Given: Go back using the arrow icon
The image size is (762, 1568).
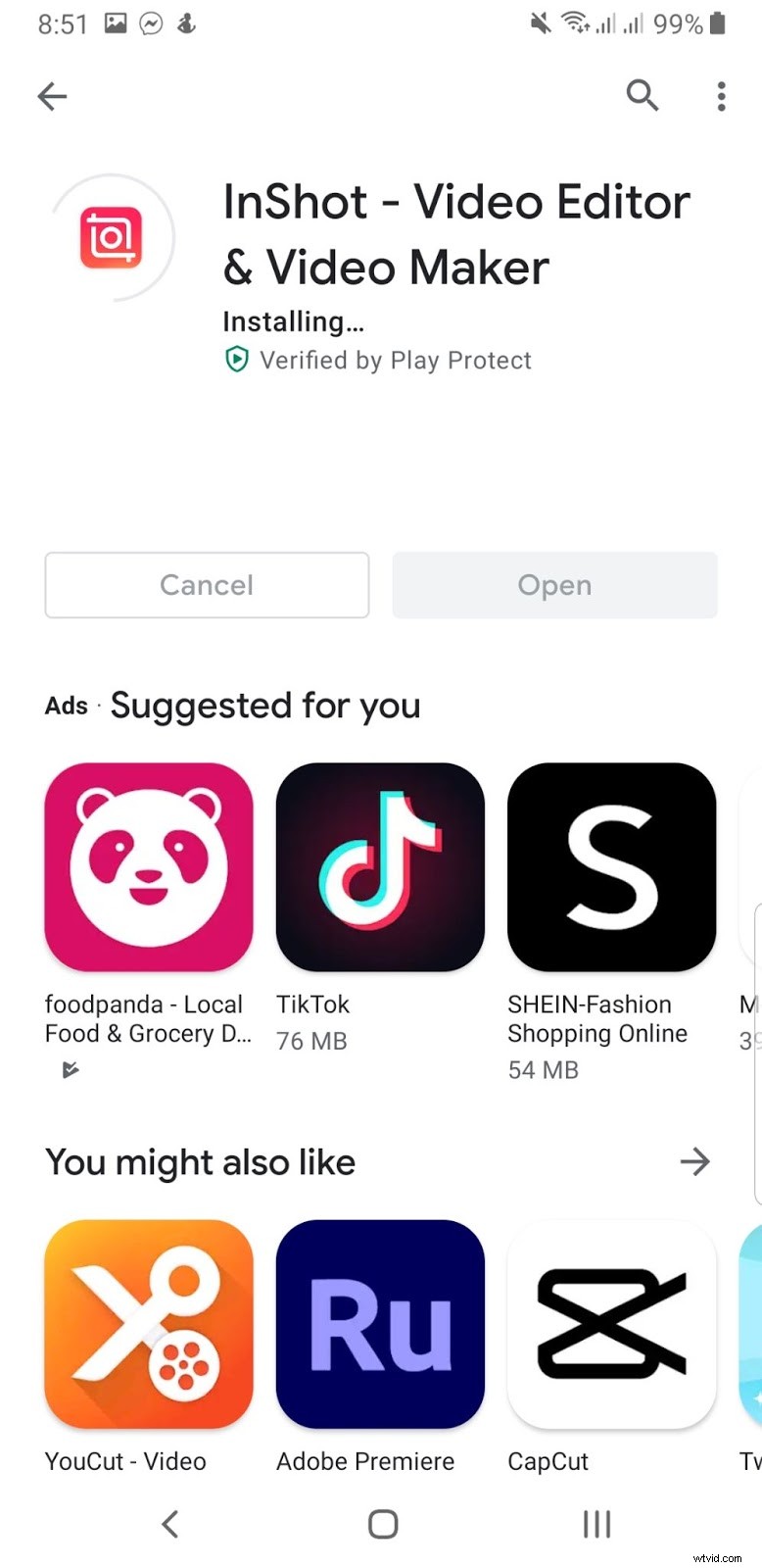Looking at the screenshot, I should pos(52,96).
